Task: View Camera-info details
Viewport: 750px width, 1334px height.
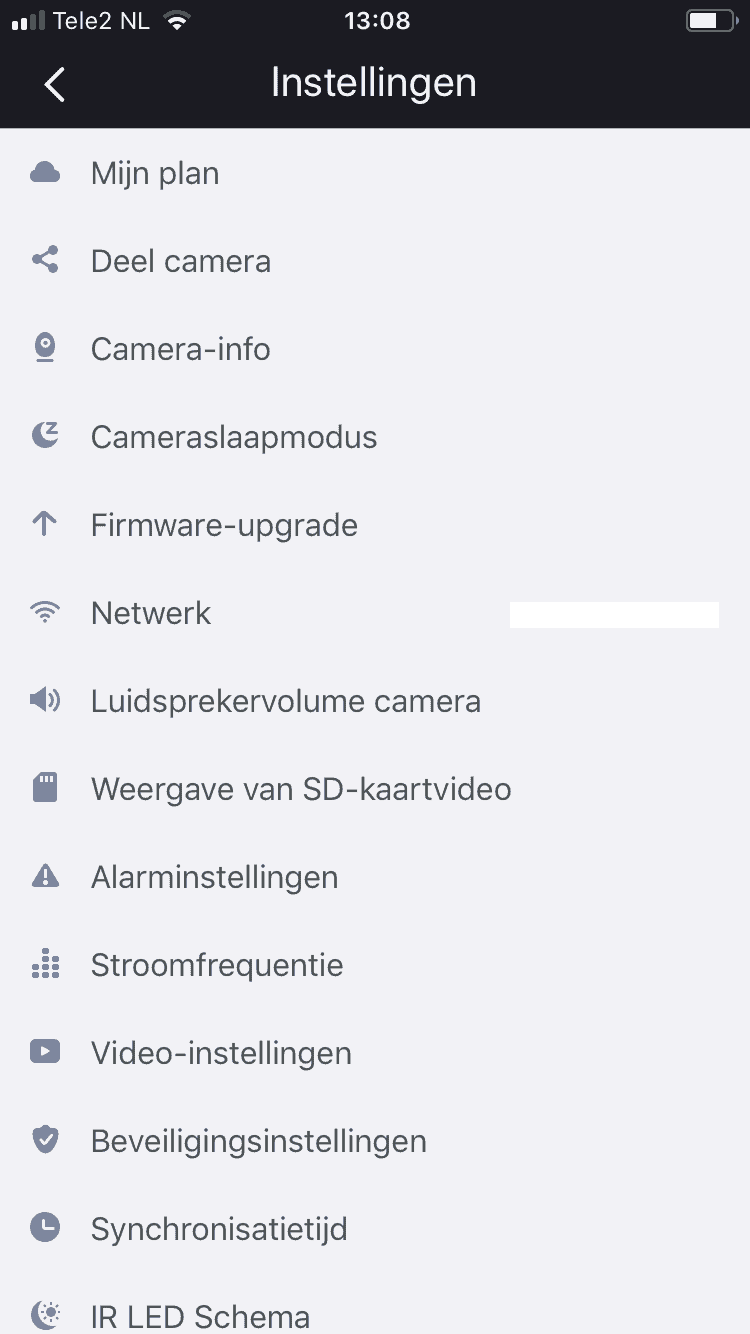Action: (x=375, y=349)
